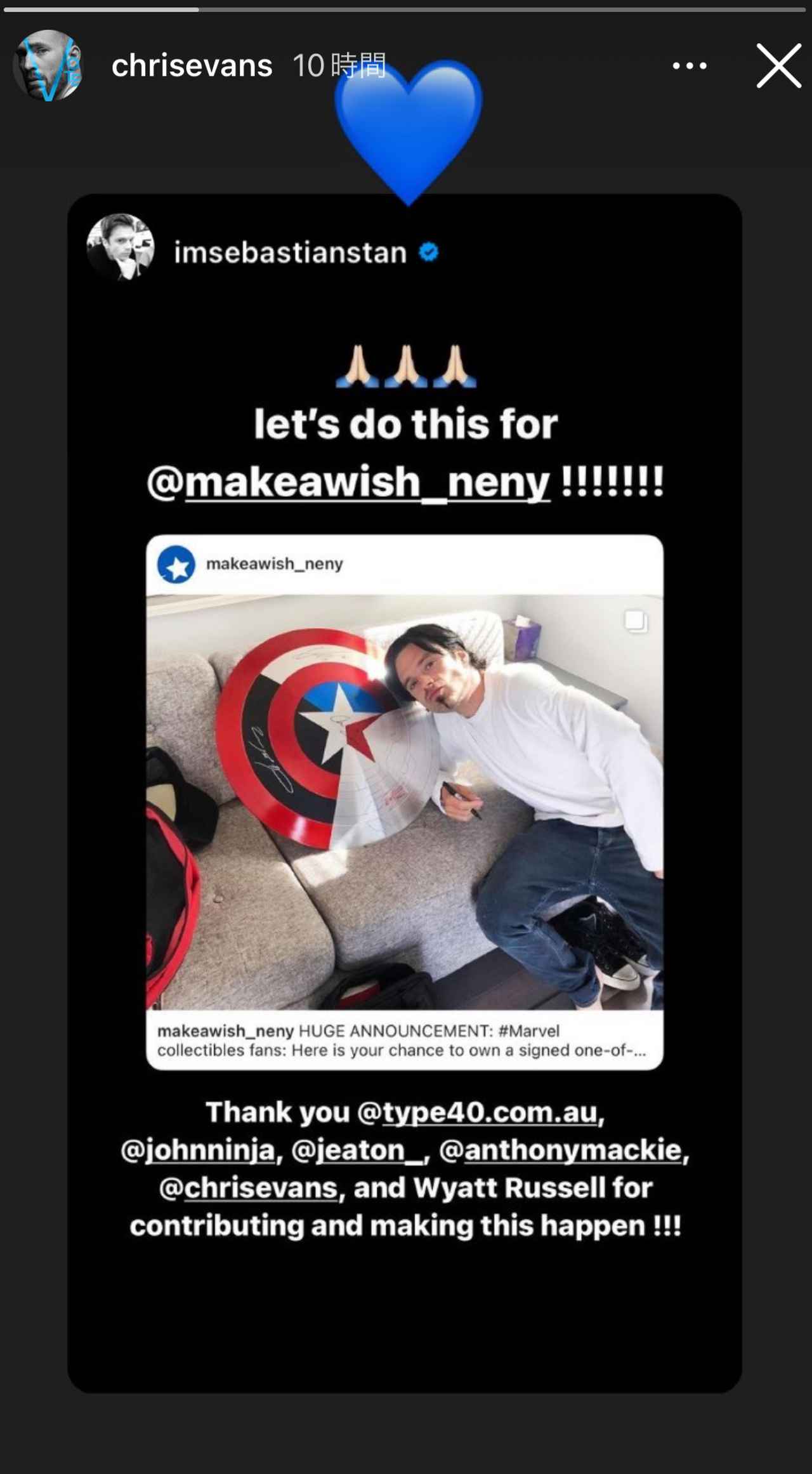Open the story's three-dot options menu

690,65
